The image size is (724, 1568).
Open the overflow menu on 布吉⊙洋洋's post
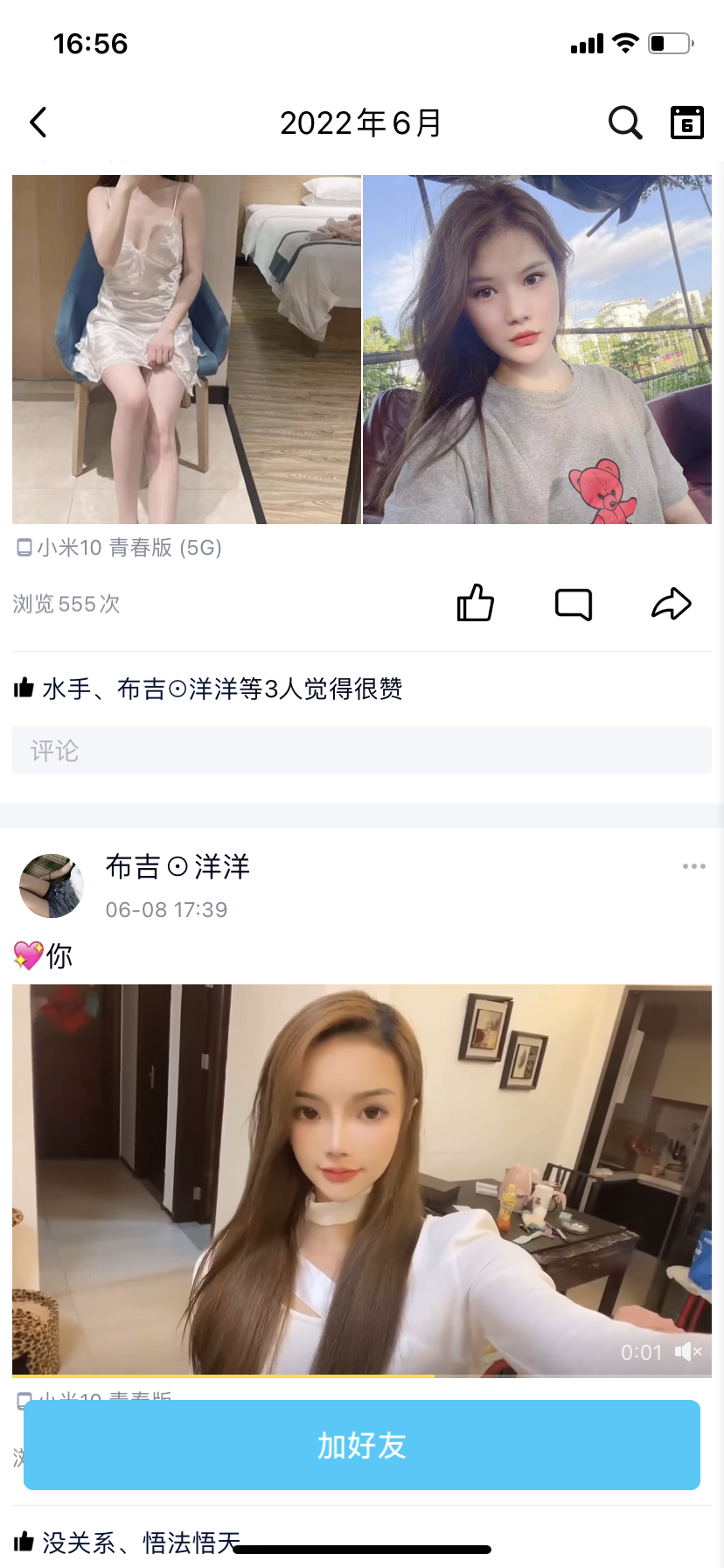[x=694, y=866]
